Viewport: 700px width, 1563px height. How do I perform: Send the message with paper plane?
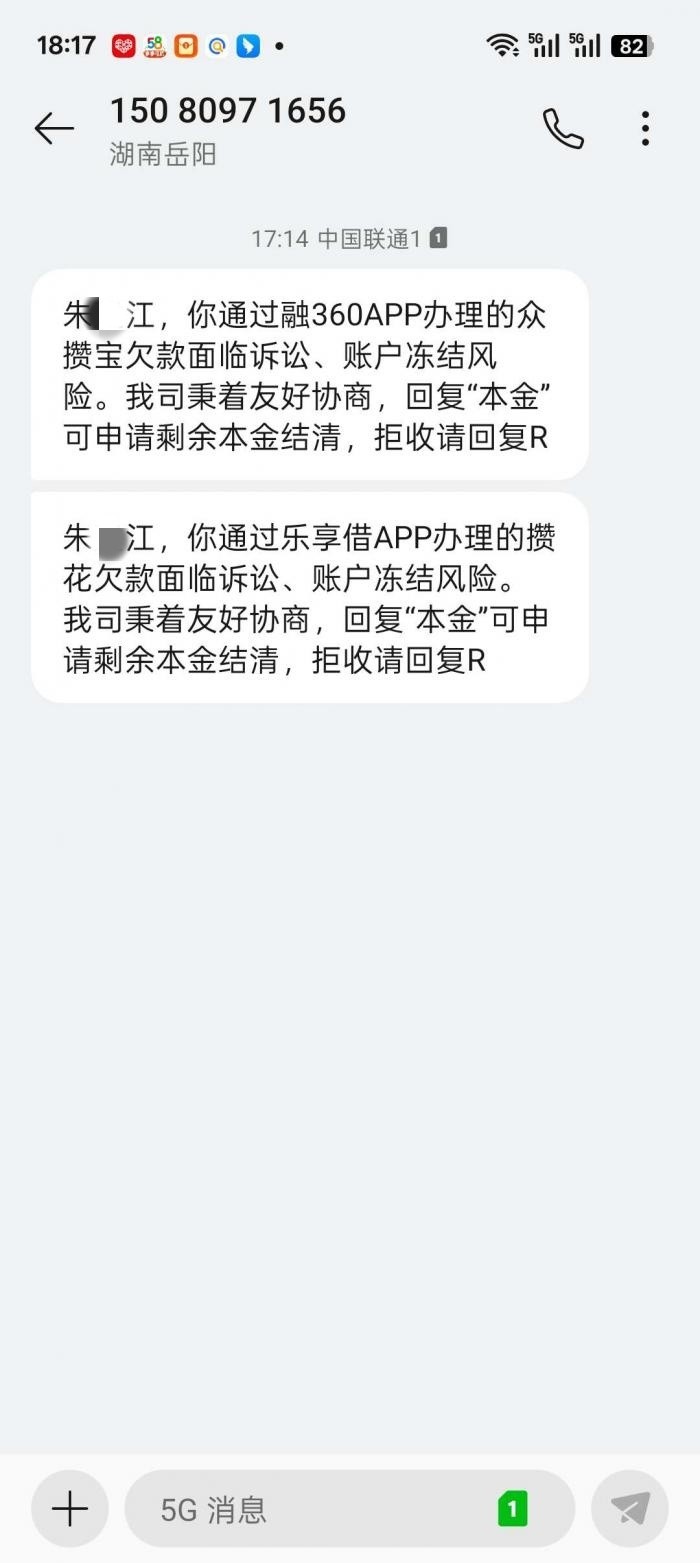click(630, 1508)
